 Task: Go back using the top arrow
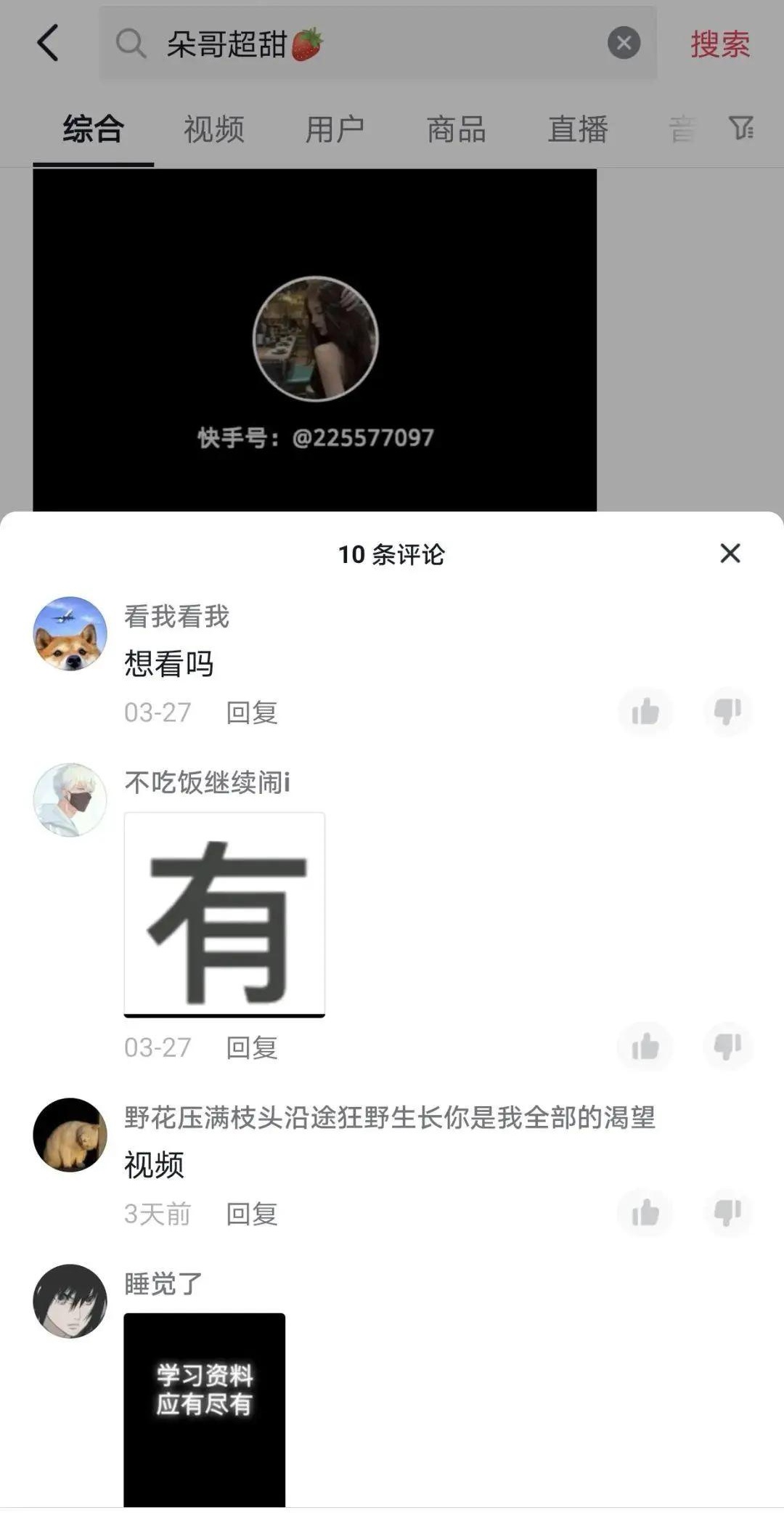pos(48,43)
